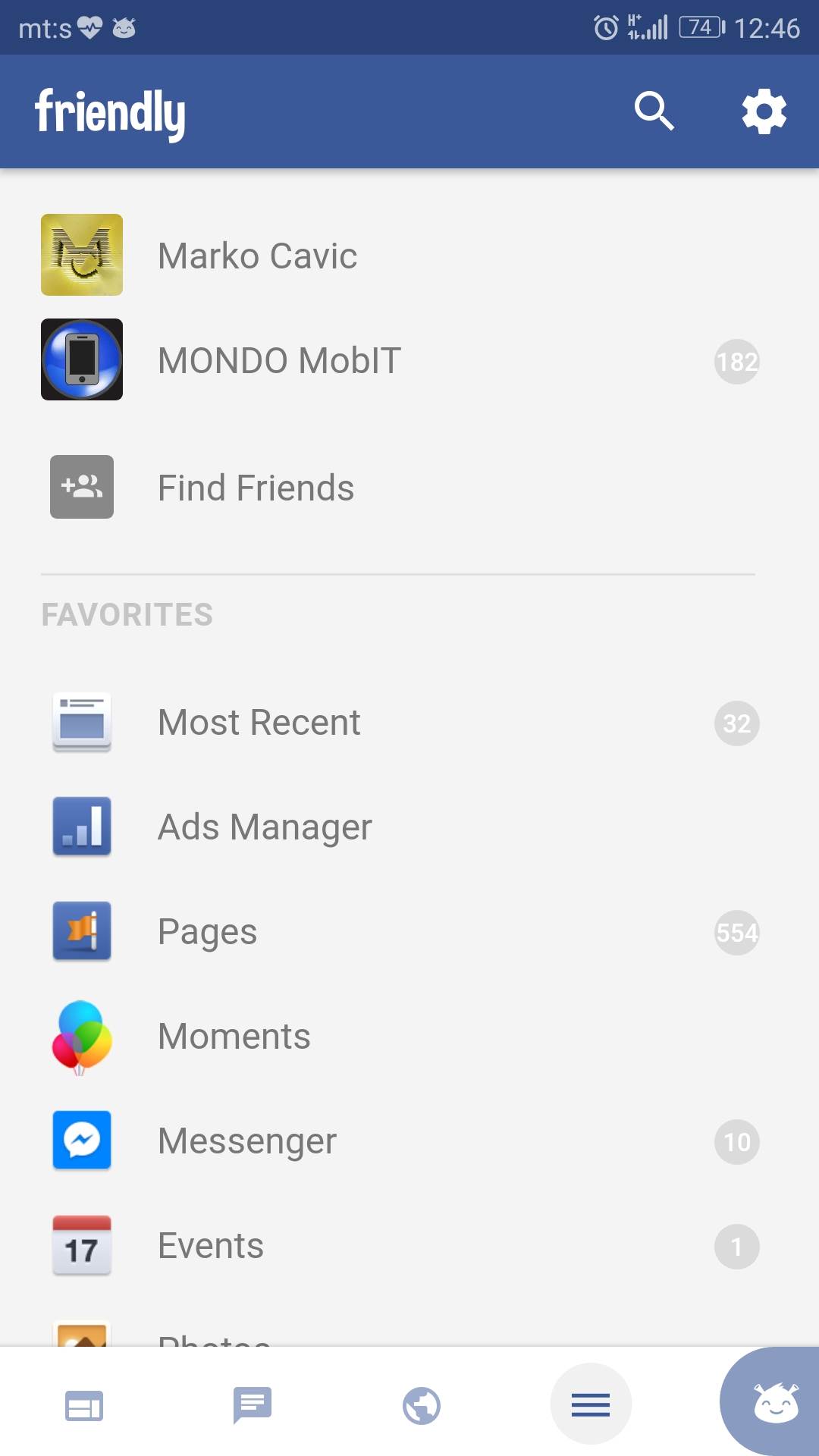Open the MONDO MobIT page

(279, 360)
